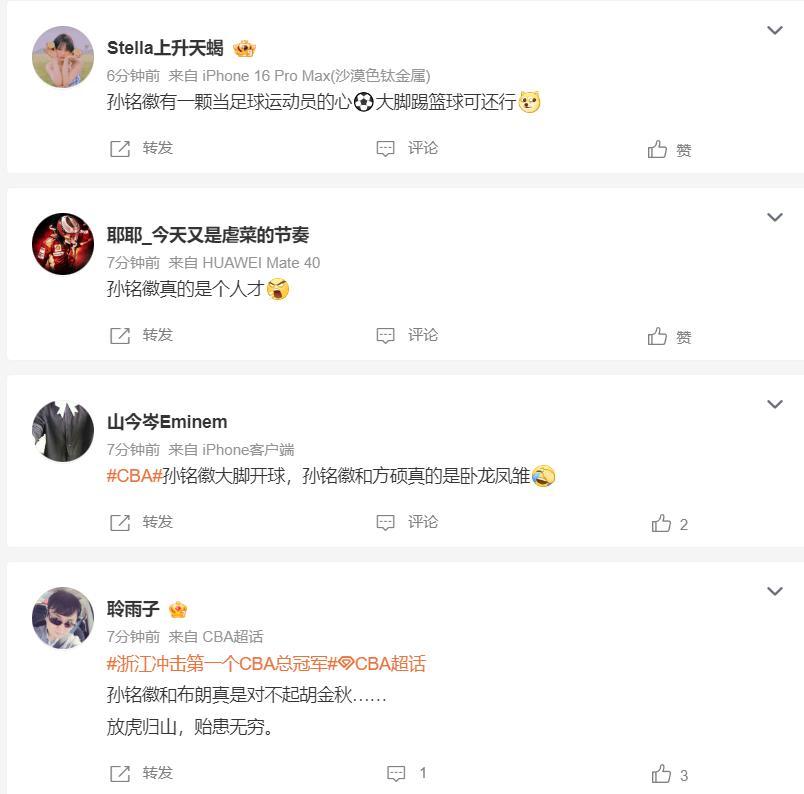Like 耶耶_今天又是虐菜的节奏's post

click(x=670, y=337)
